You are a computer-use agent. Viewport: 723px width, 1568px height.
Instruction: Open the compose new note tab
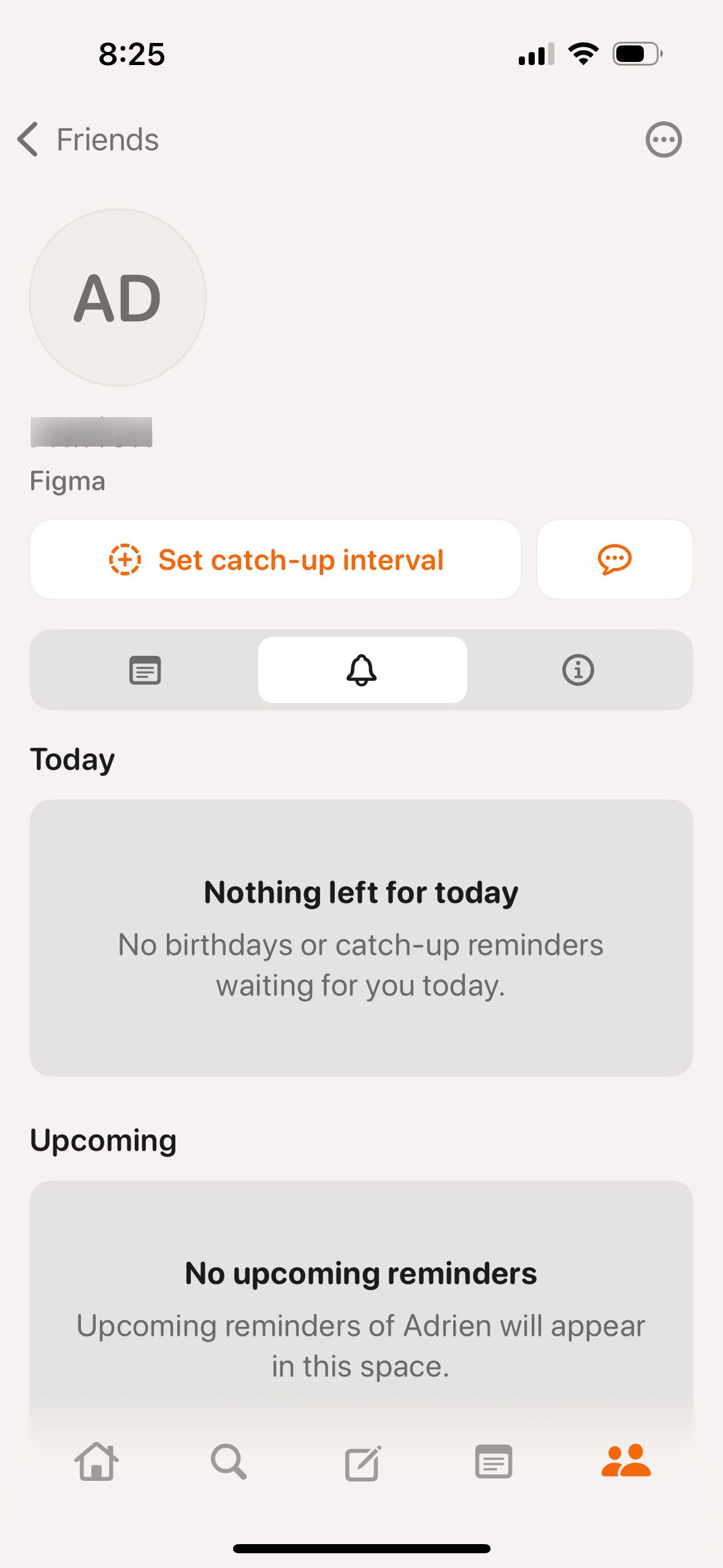point(362,1462)
